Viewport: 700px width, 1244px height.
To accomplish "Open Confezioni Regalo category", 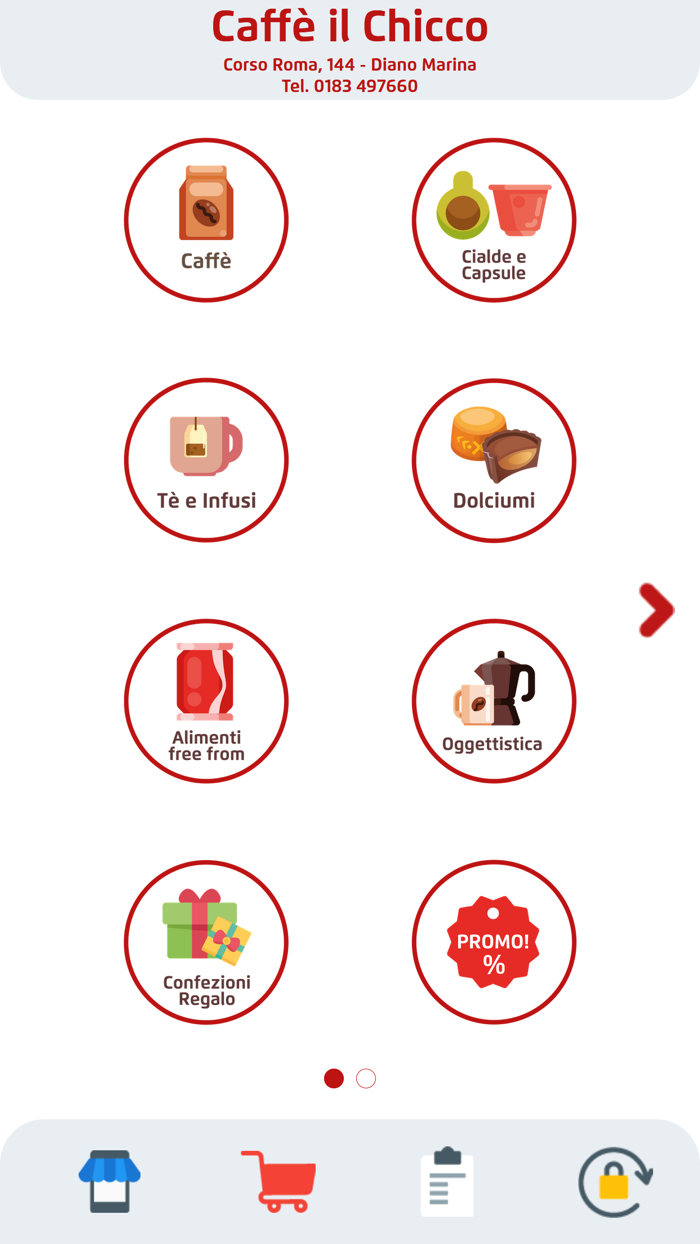I will pyautogui.click(x=206, y=942).
